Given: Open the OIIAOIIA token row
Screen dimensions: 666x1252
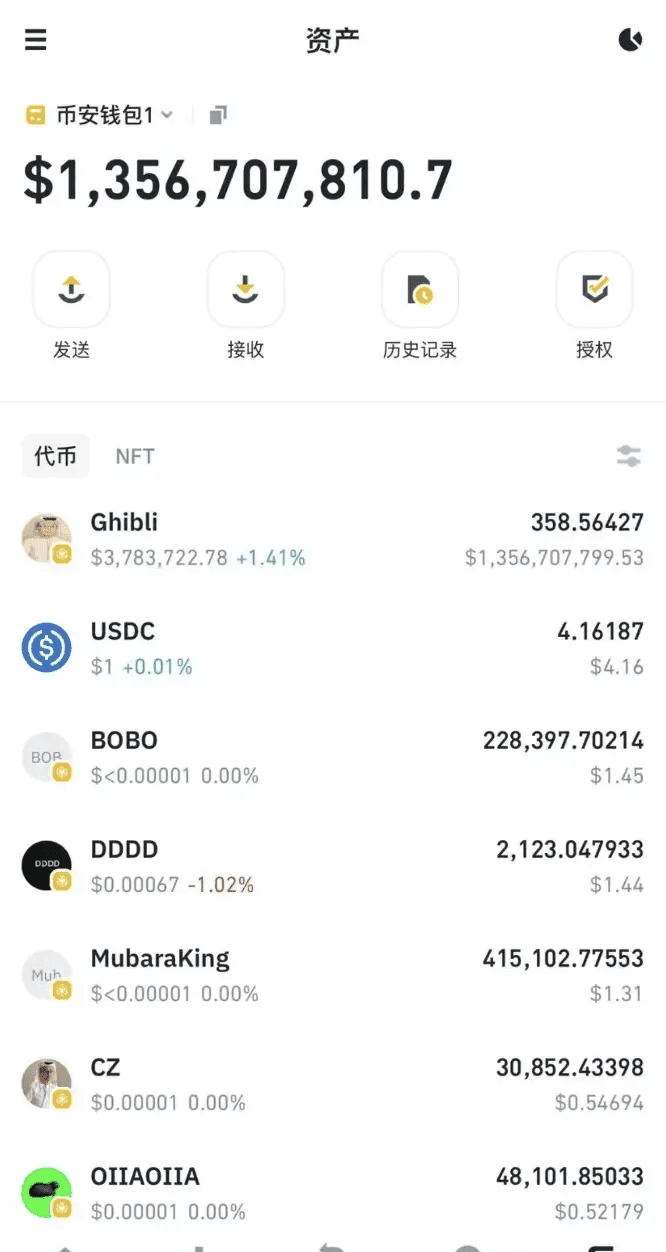Looking at the screenshot, I should 333,1194.
